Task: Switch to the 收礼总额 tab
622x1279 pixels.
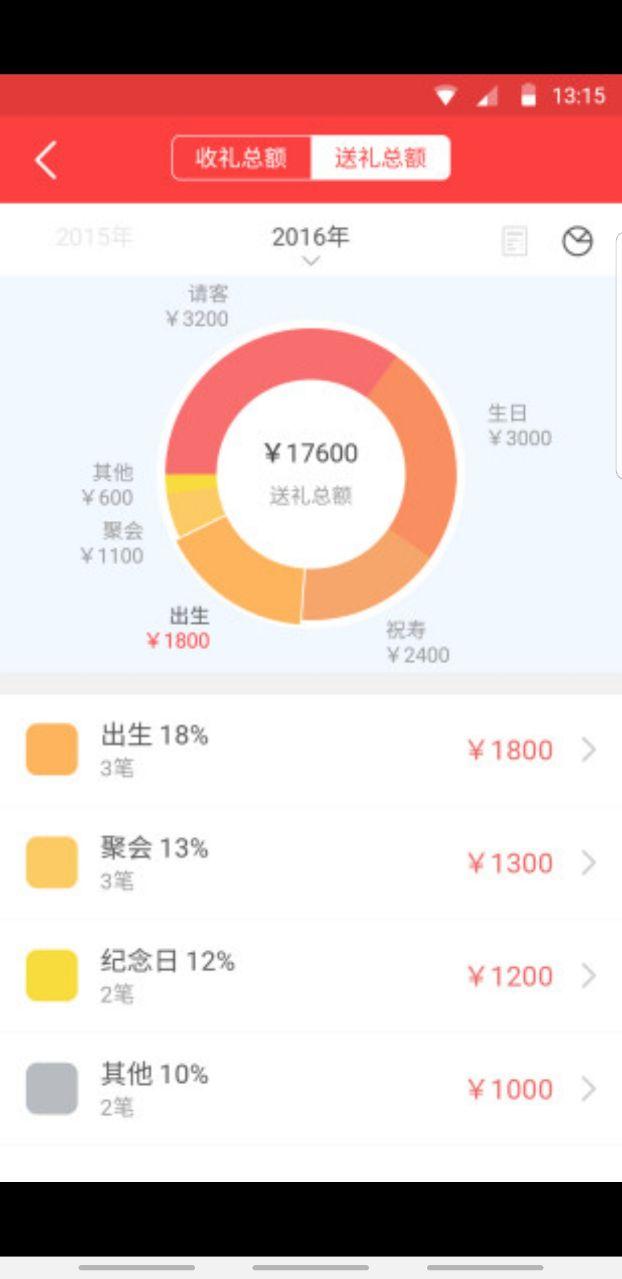Action: [241, 158]
